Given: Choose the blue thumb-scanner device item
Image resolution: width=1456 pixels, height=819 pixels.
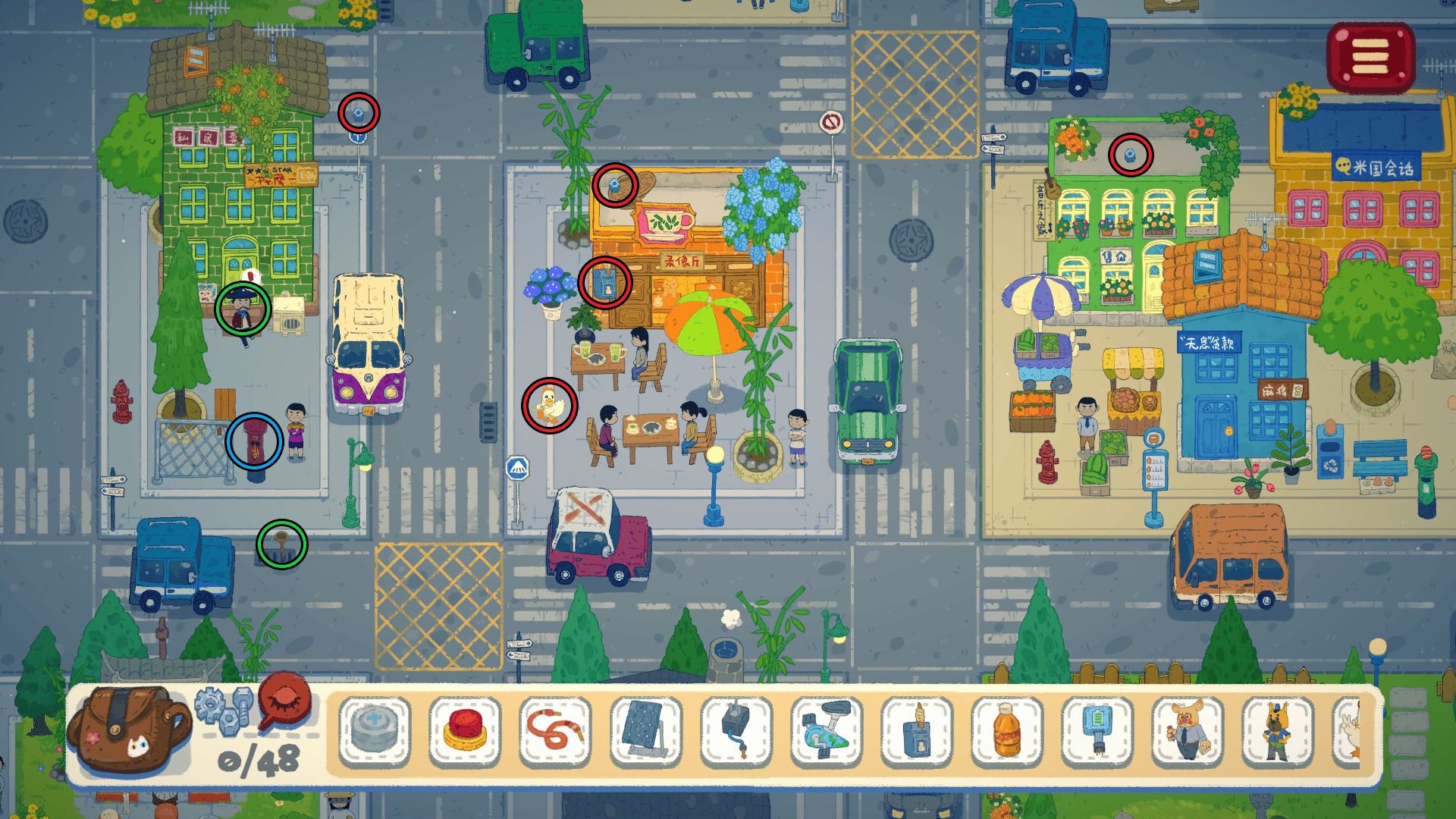Looking at the screenshot, I should (917, 731).
